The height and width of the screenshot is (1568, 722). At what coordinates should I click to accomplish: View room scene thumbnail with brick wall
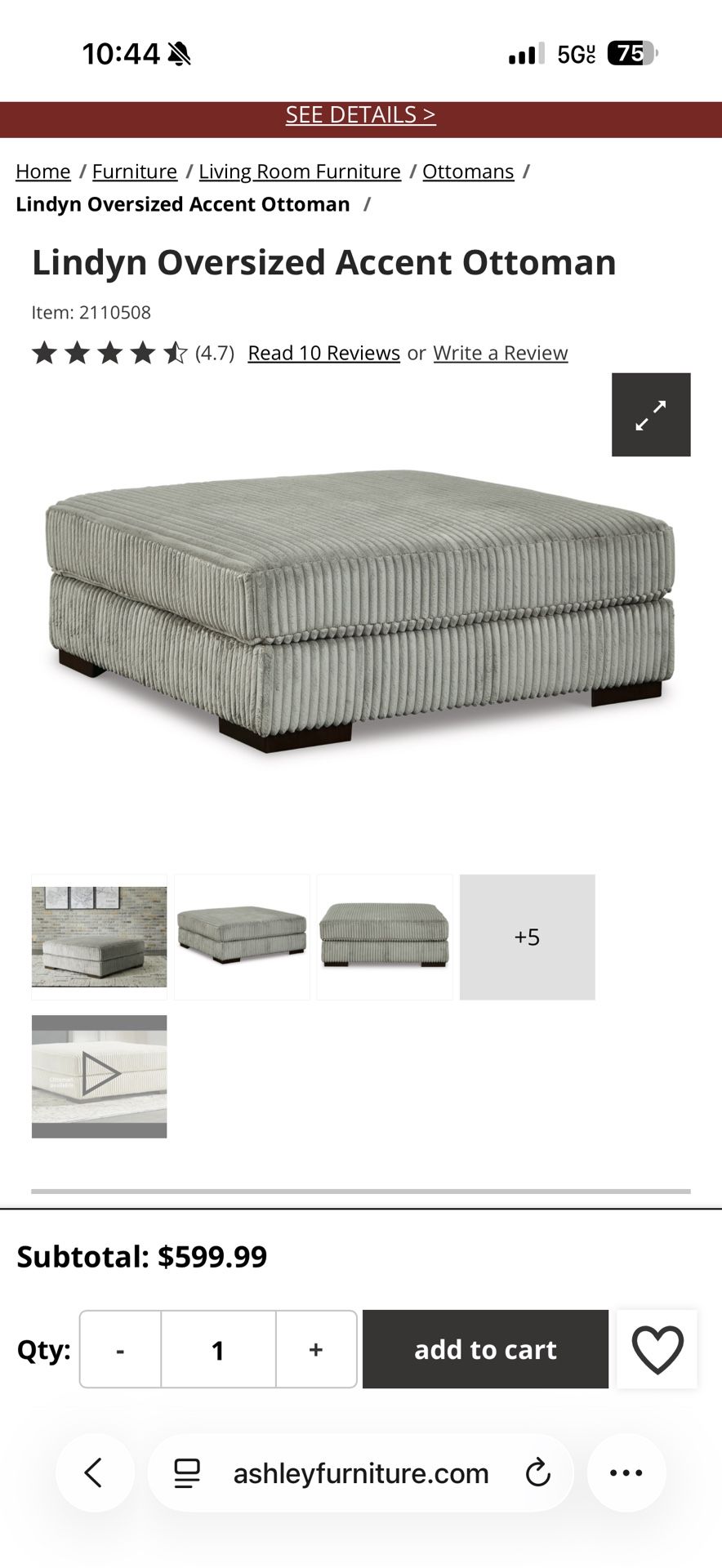click(x=99, y=937)
